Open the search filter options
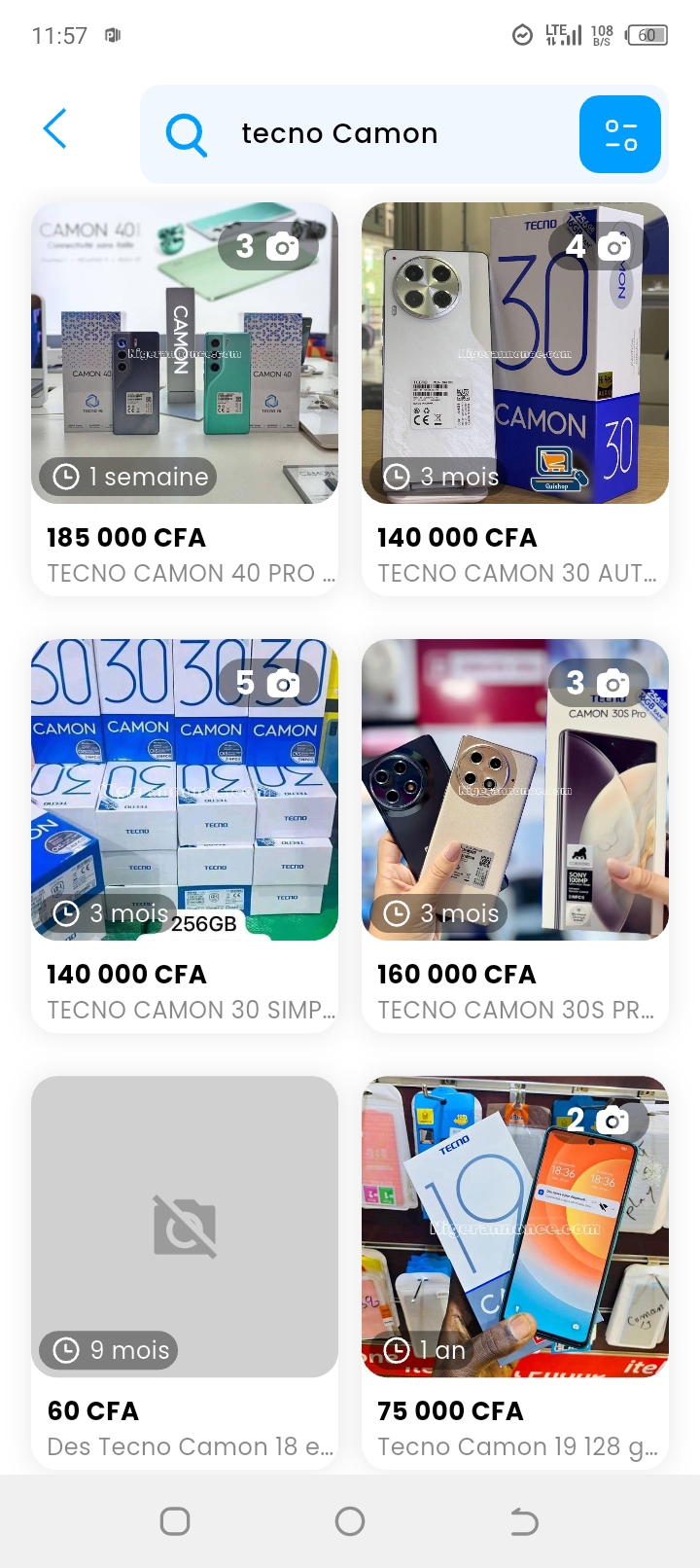This screenshot has width=700, height=1568. pos(619,134)
